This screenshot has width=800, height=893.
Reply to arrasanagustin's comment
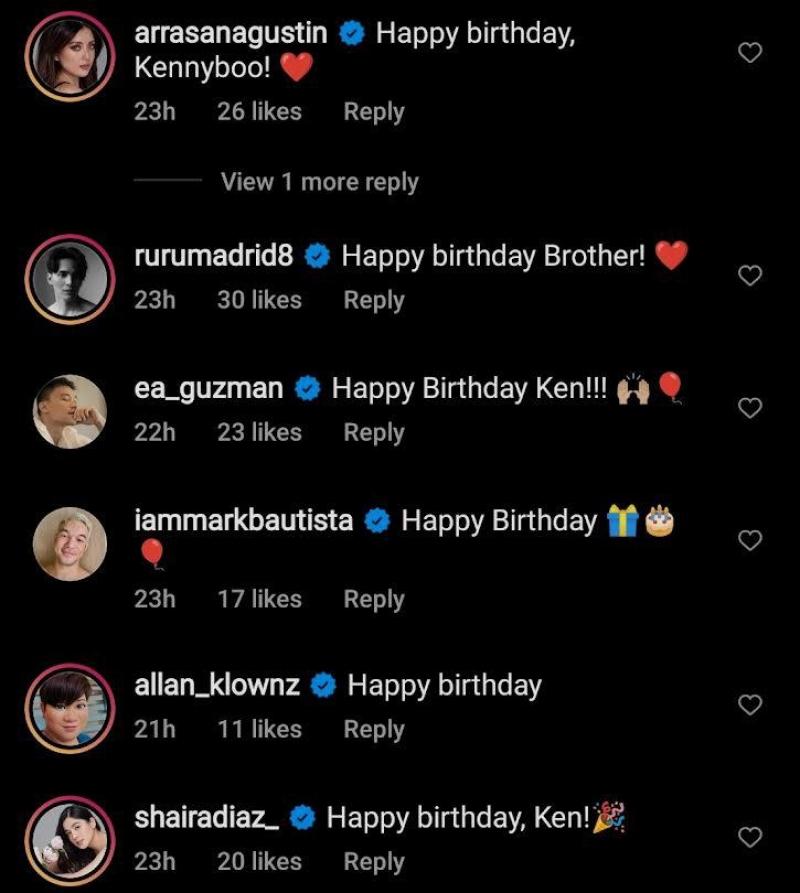(373, 112)
